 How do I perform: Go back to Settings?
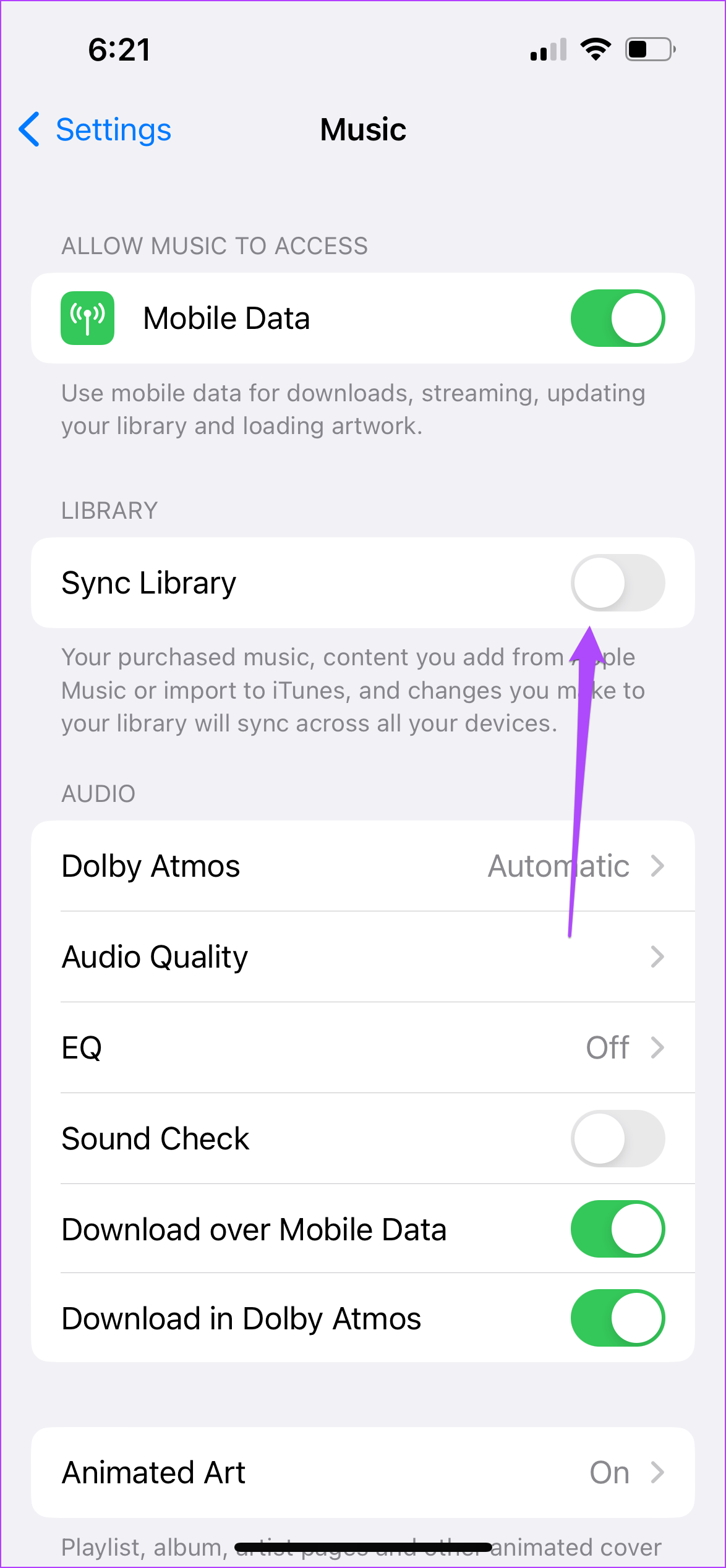point(95,130)
